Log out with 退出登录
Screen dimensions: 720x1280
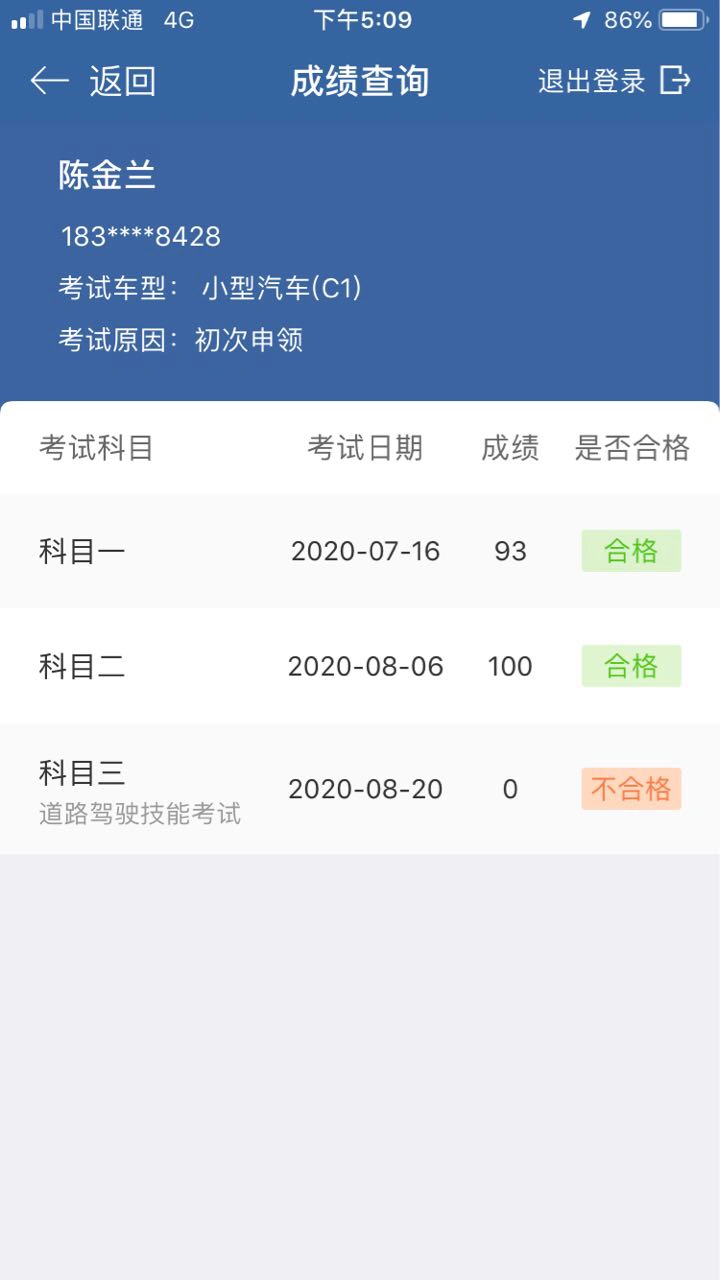click(x=614, y=81)
